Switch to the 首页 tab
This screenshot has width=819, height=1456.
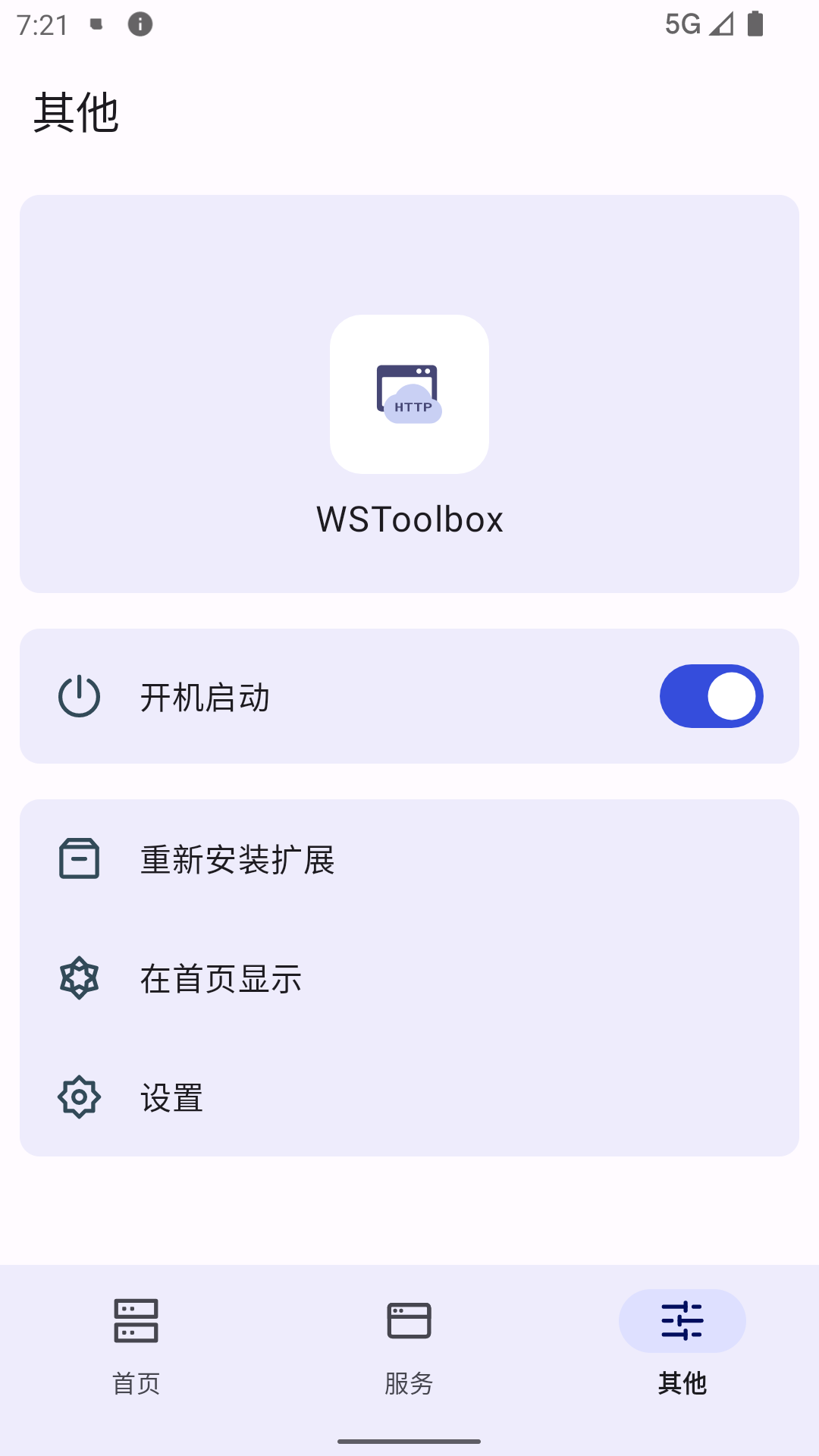tap(136, 1344)
